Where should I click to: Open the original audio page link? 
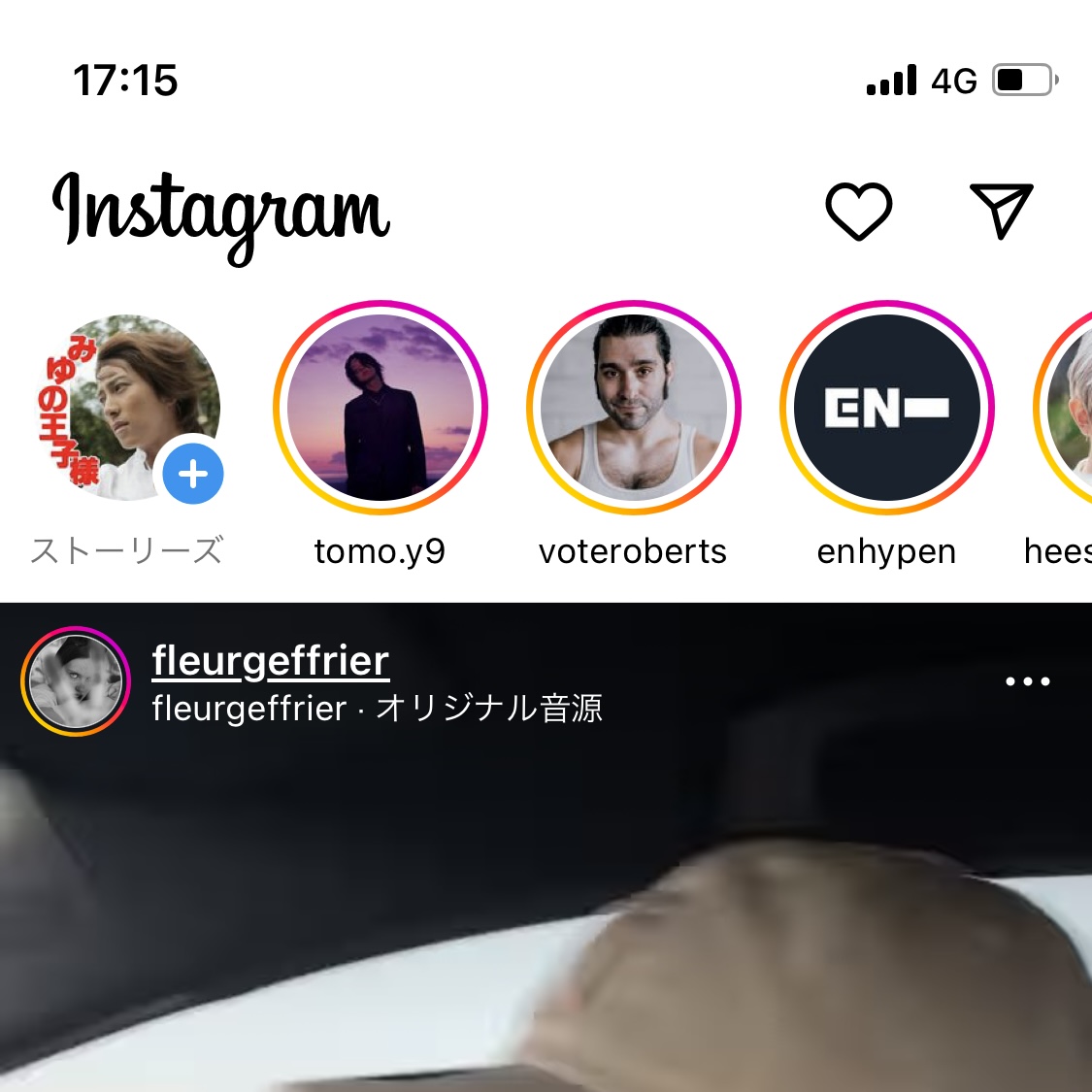click(488, 709)
